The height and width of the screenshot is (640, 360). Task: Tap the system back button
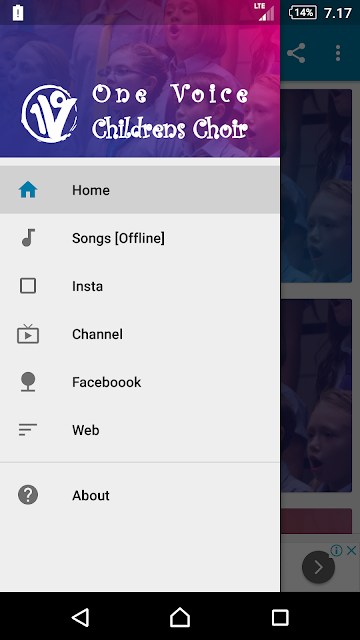[x=80, y=617]
